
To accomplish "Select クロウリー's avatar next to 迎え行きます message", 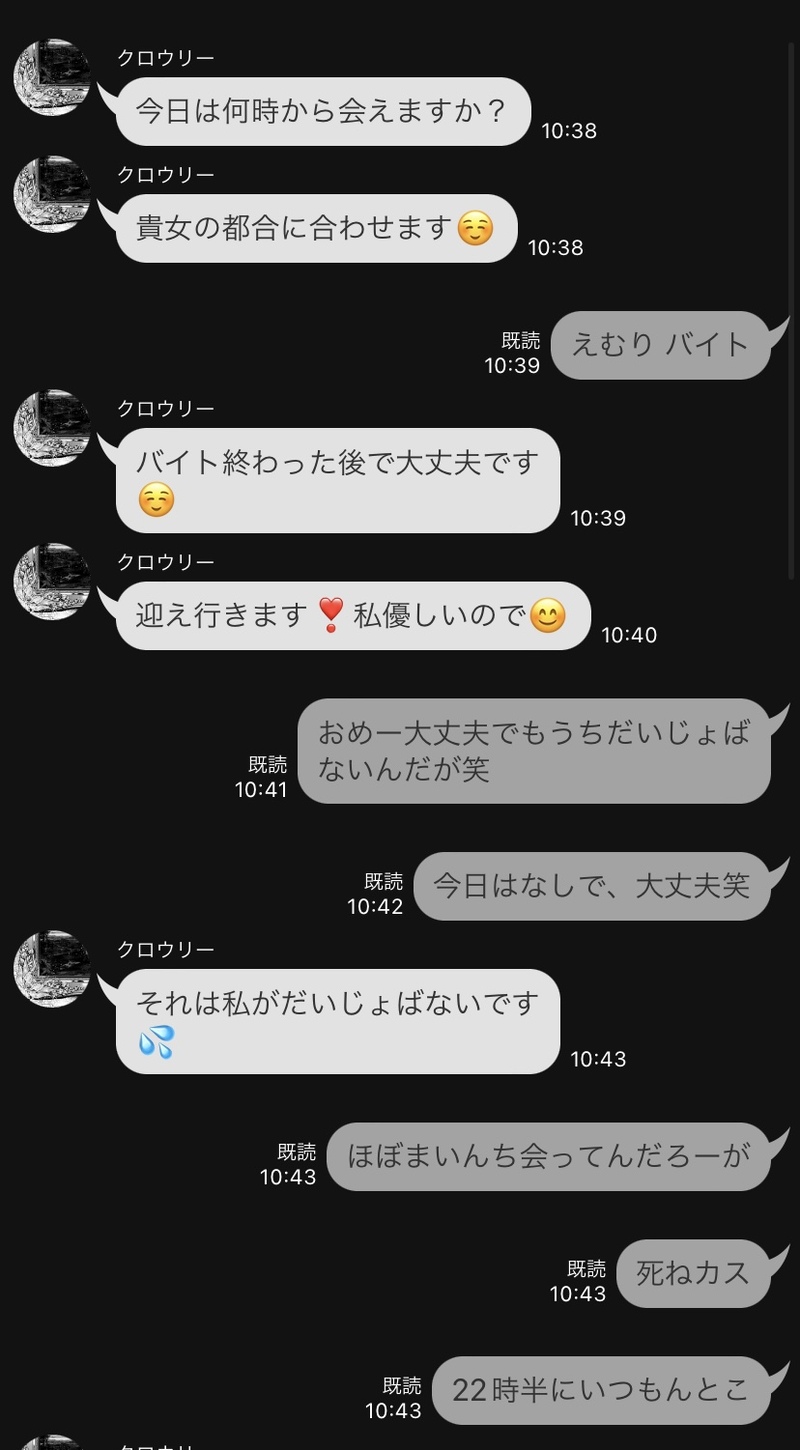I will point(52,581).
